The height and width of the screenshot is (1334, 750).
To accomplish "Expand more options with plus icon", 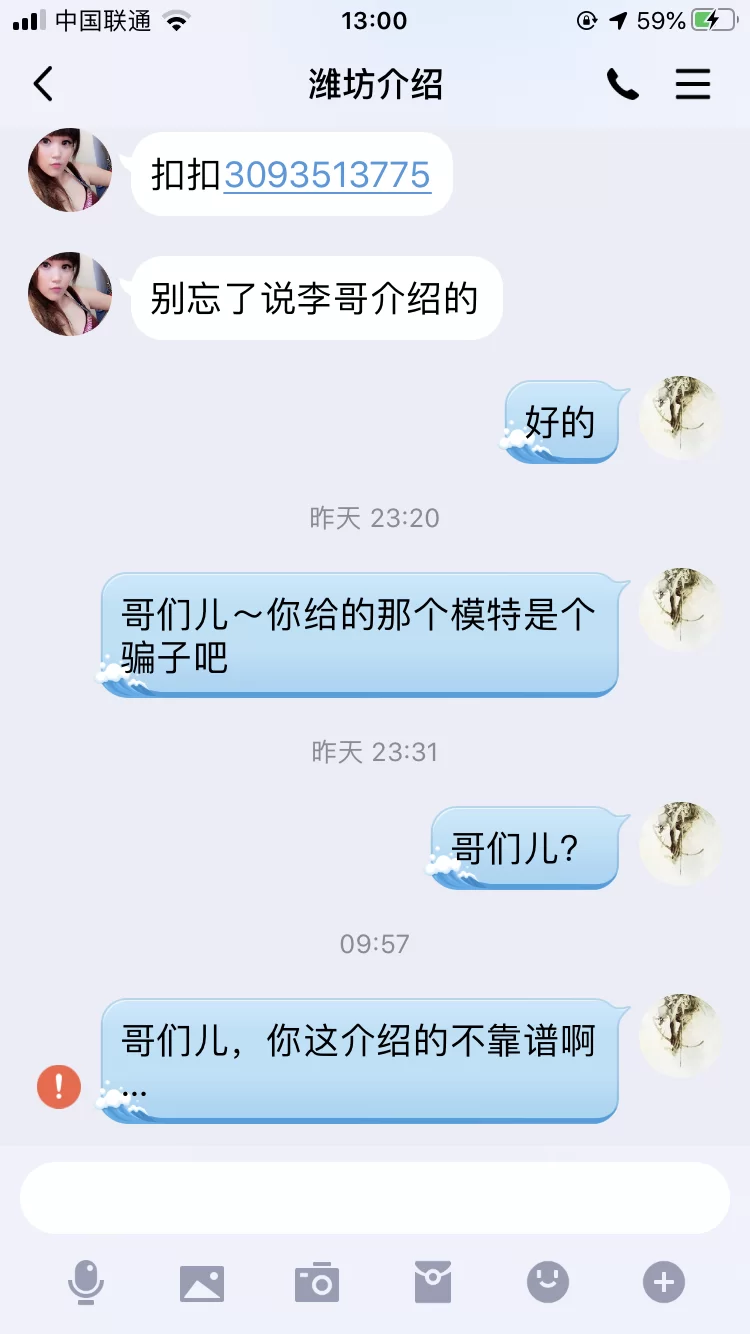I will point(664,1282).
